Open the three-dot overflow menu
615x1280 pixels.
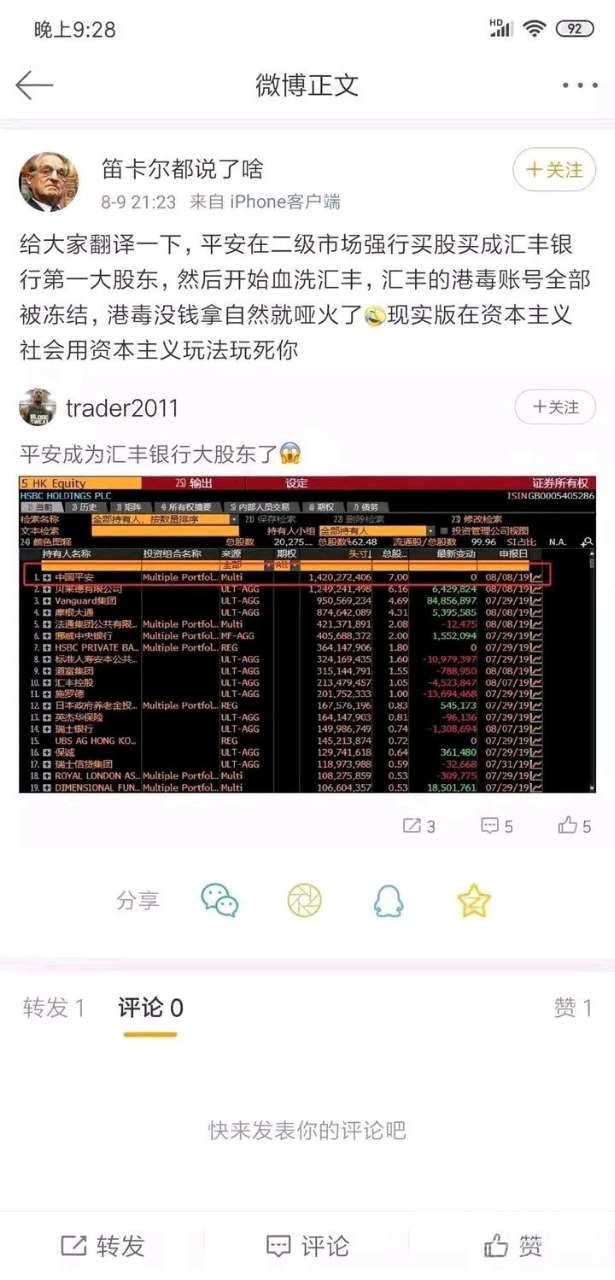pyautogui.click(x=579, y=86)
